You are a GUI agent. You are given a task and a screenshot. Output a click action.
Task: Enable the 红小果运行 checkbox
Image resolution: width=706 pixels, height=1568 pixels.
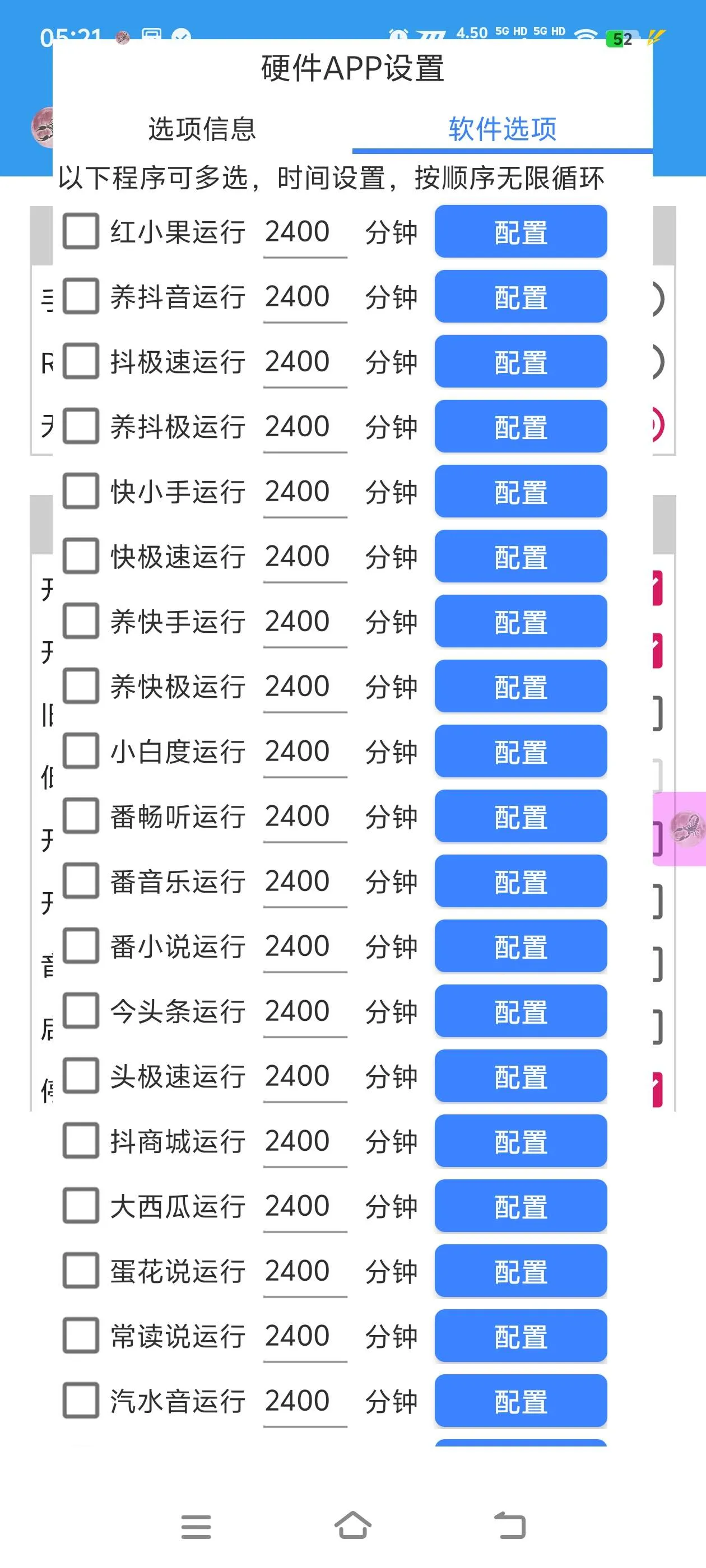(81, 231)
